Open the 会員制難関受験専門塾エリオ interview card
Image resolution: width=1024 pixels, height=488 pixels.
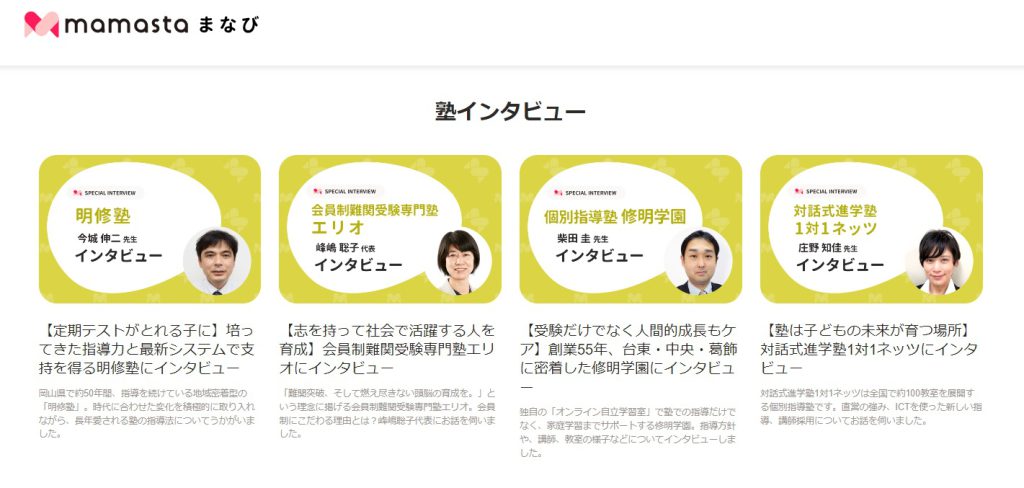pyautogui.click(x=390, y=229)
